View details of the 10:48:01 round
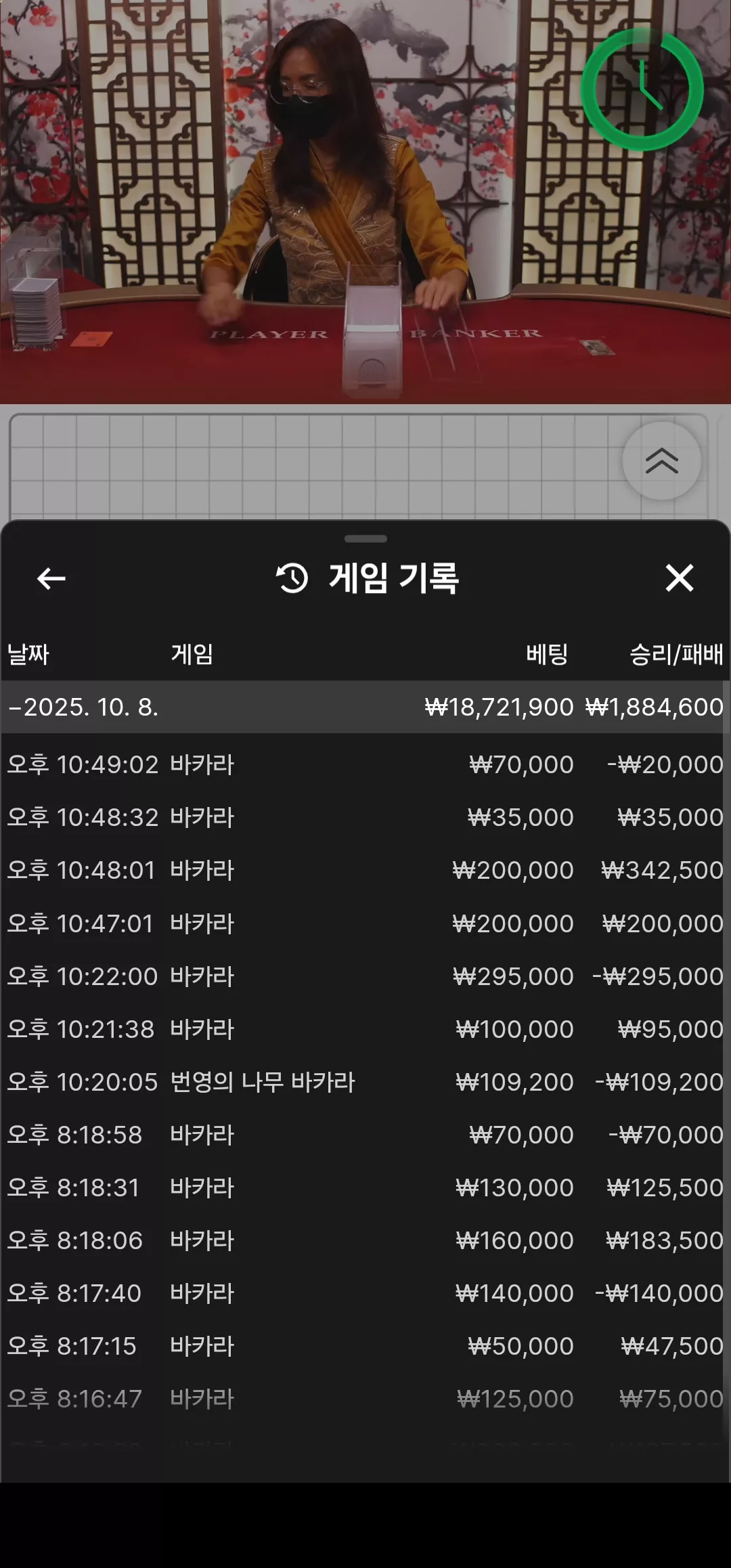This screenshot has width=731, height=1568. tap(365, 870)
